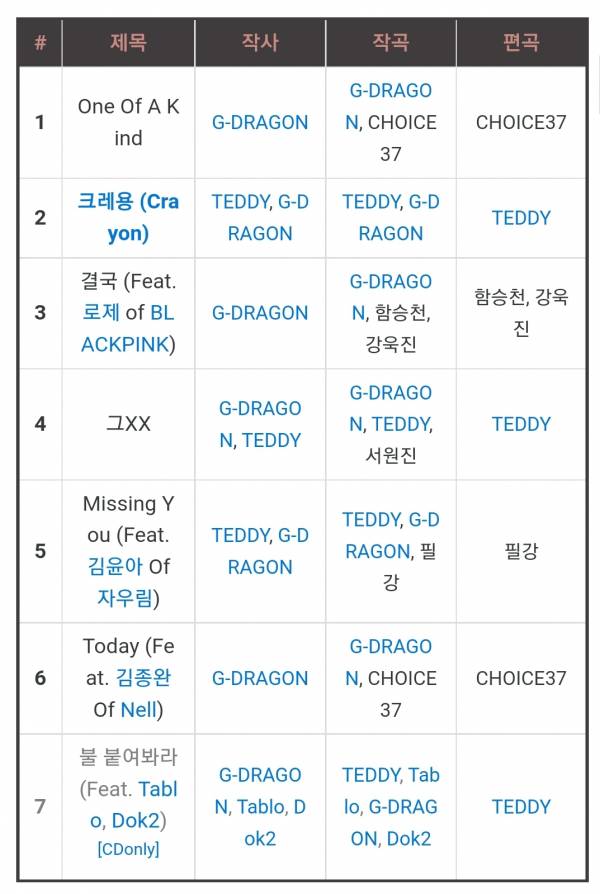The image size is (600, 894).
Task: Open the CDonly footnote under track 7
Action: tap(128, 849)
